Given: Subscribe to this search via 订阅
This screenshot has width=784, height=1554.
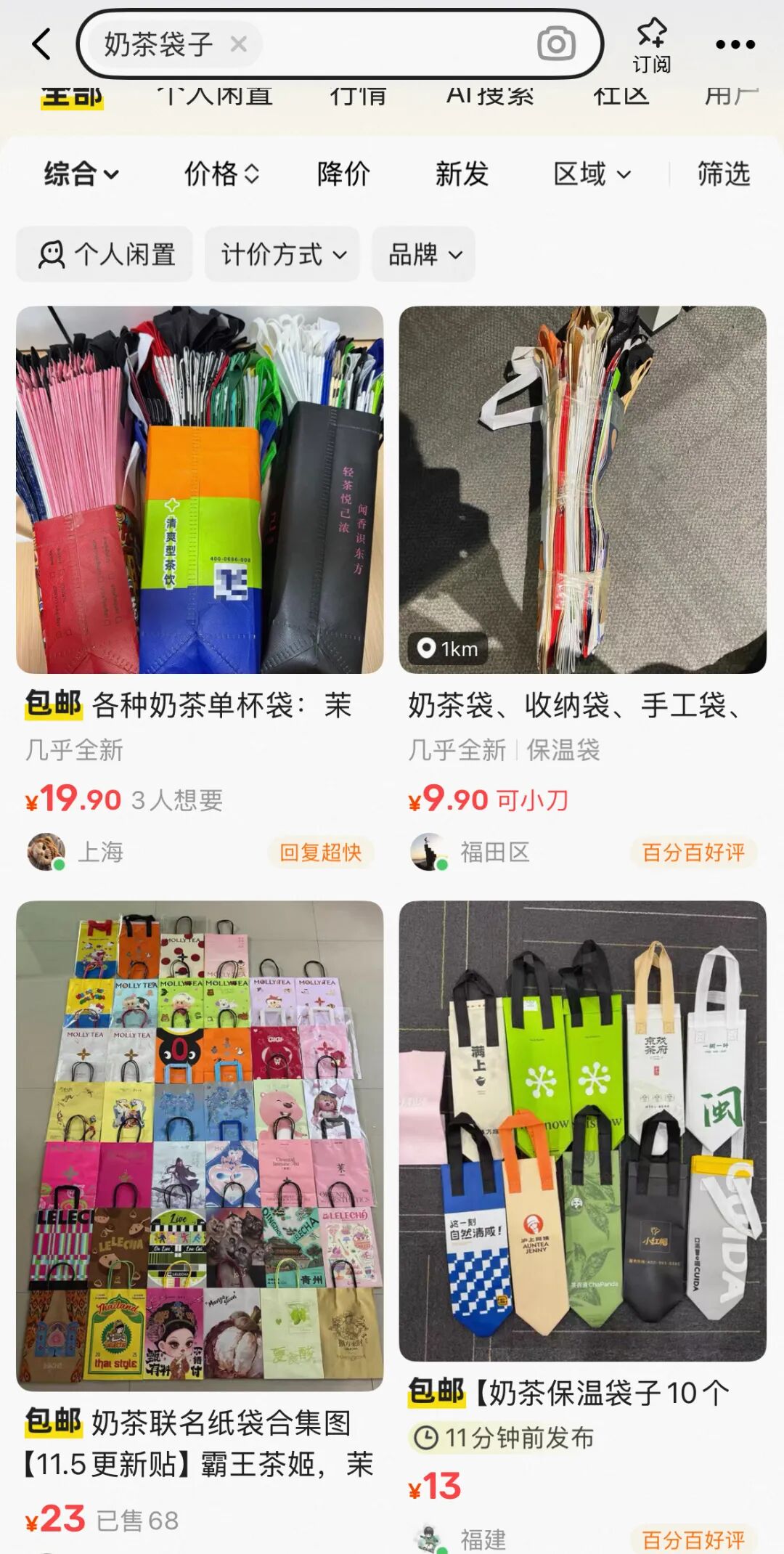Looking at the screenshot, I should tap(651, 45).
